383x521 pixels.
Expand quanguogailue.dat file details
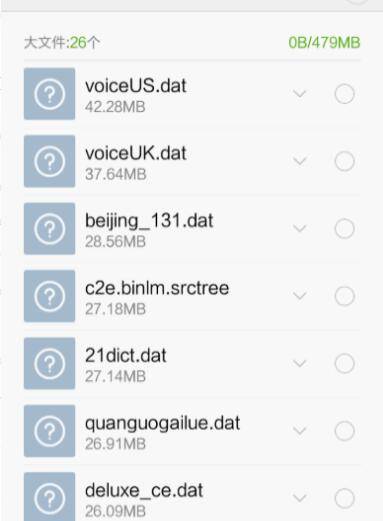click(299, 431)
